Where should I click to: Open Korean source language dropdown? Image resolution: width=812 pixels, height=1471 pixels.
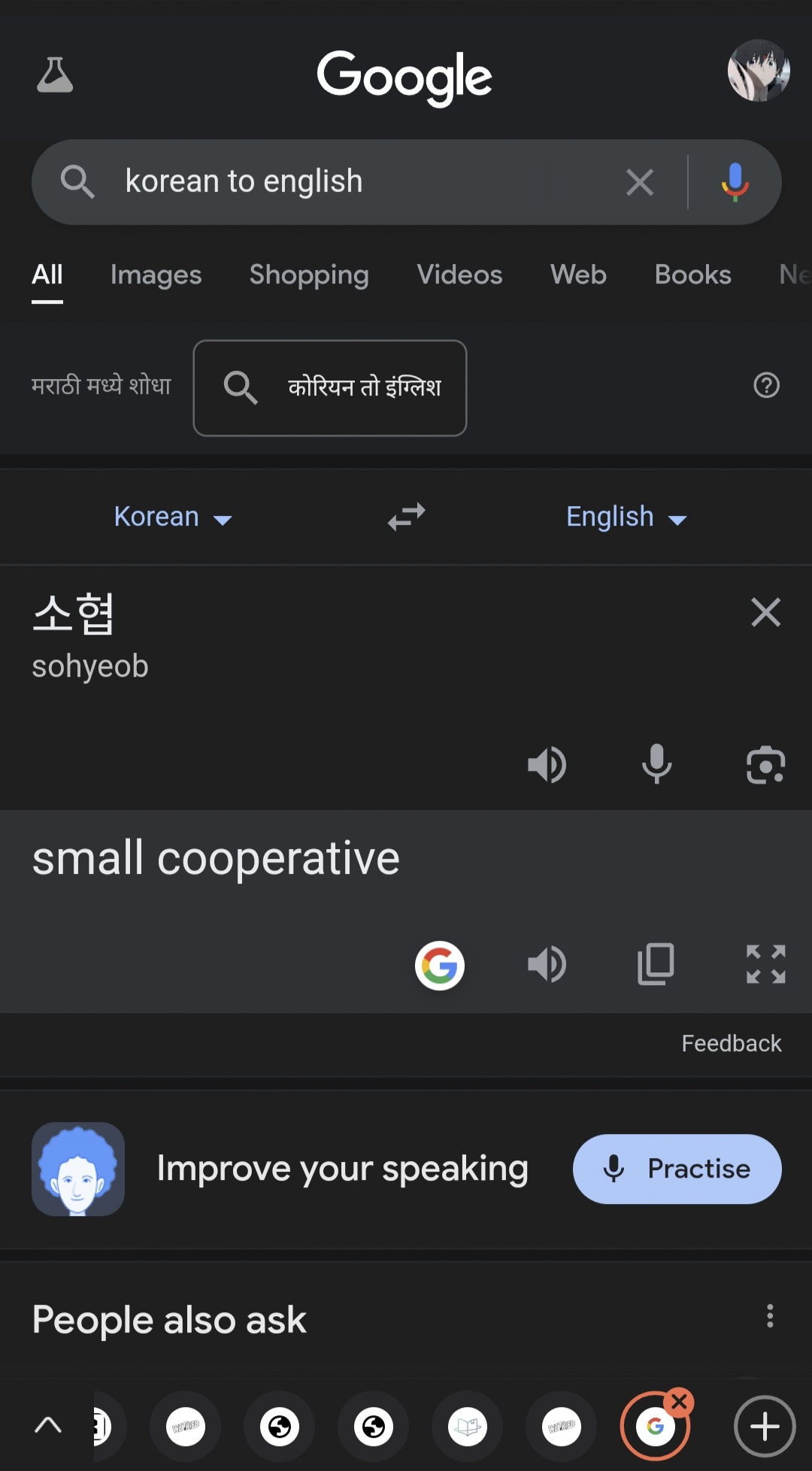pos(173,517)
